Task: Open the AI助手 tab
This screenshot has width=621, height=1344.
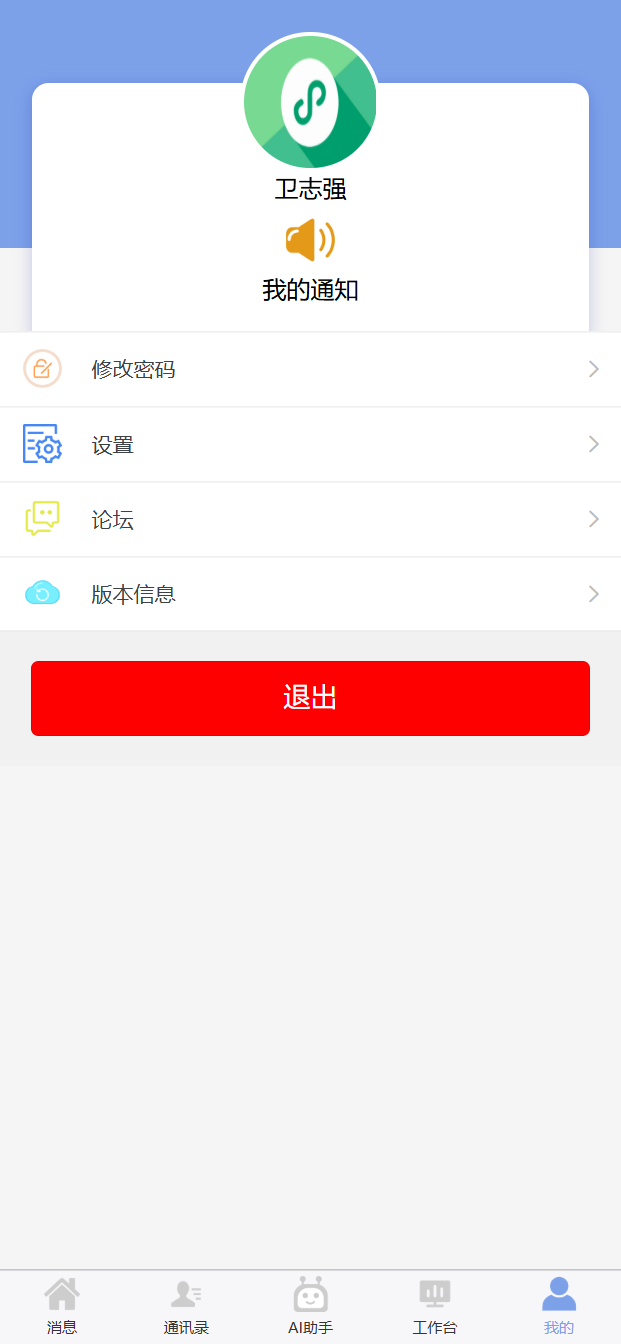Action: [310, 1306]
